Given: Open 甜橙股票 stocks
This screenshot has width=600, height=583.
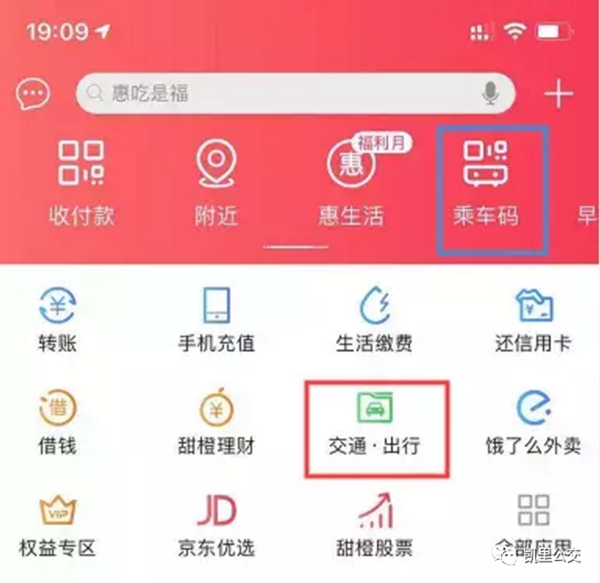Looking at the screenshot, I should (373, 523).
